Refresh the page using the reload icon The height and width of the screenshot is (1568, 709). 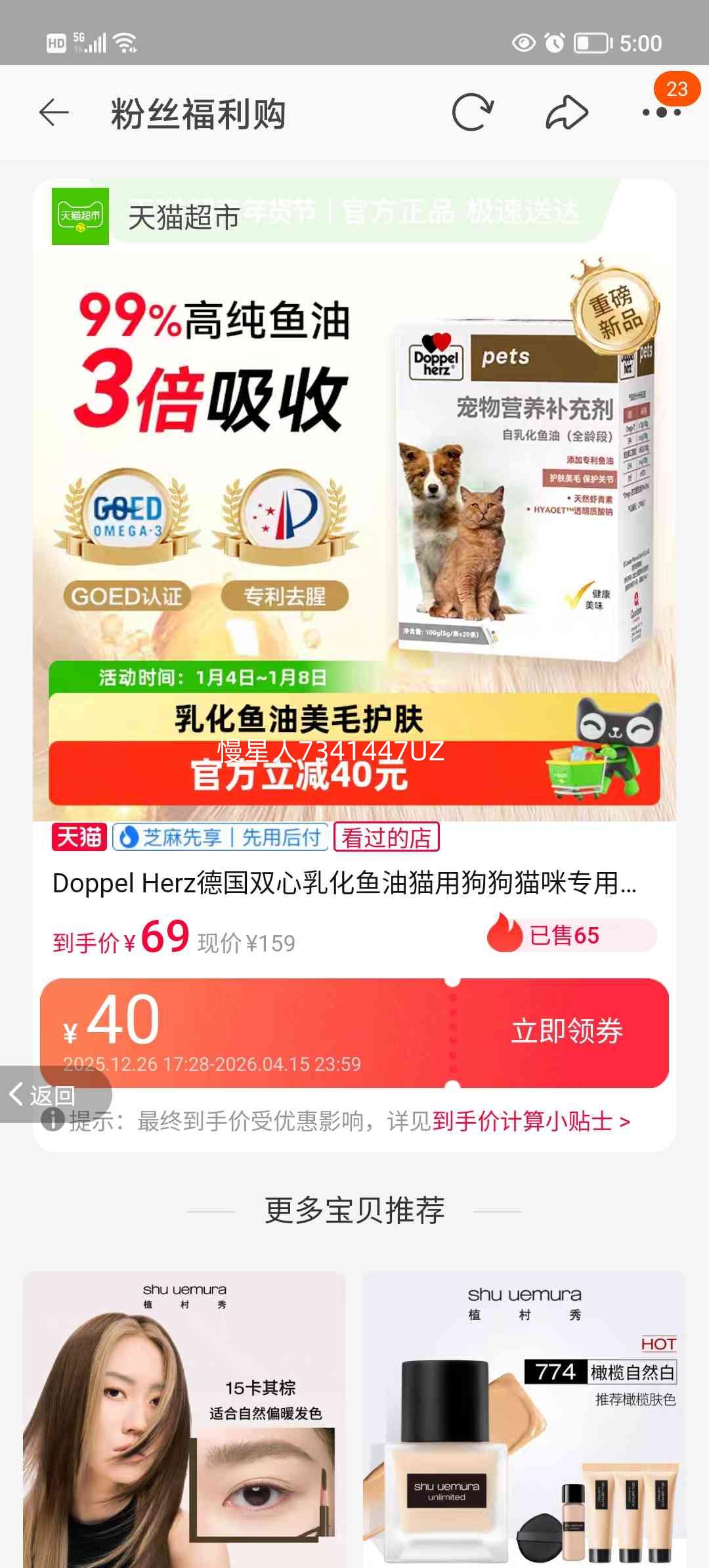pos(474,111)
